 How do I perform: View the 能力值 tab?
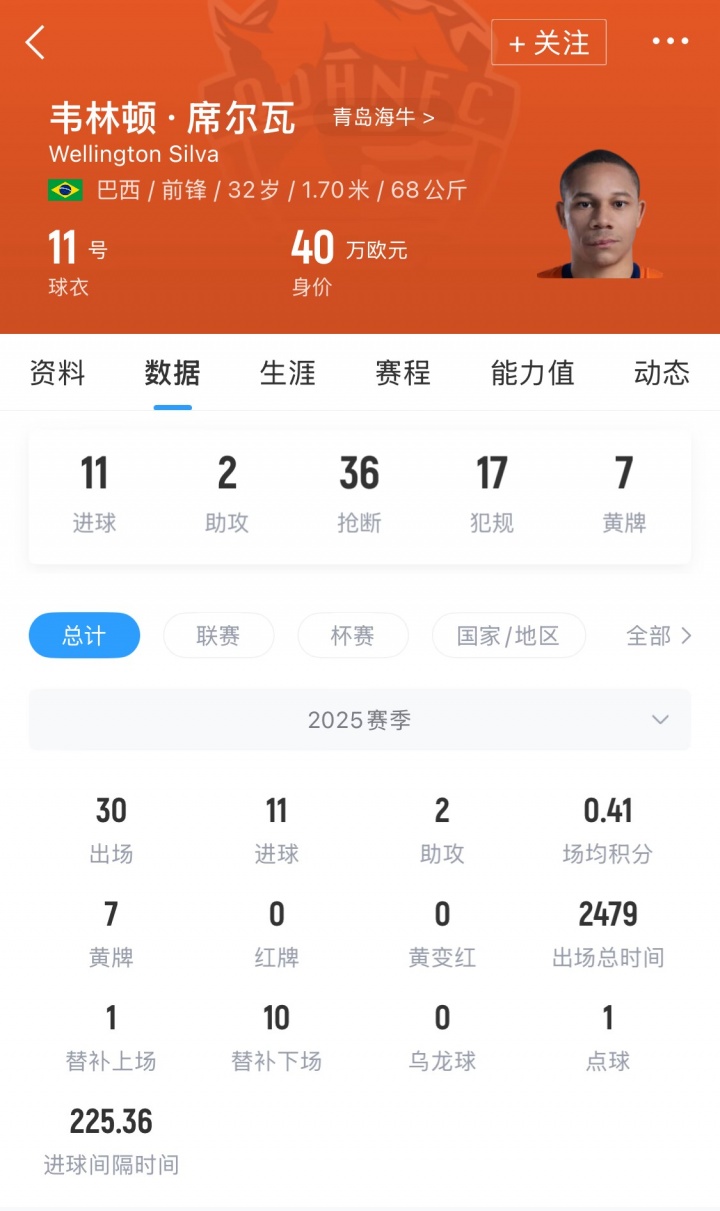tap(532, 373)
